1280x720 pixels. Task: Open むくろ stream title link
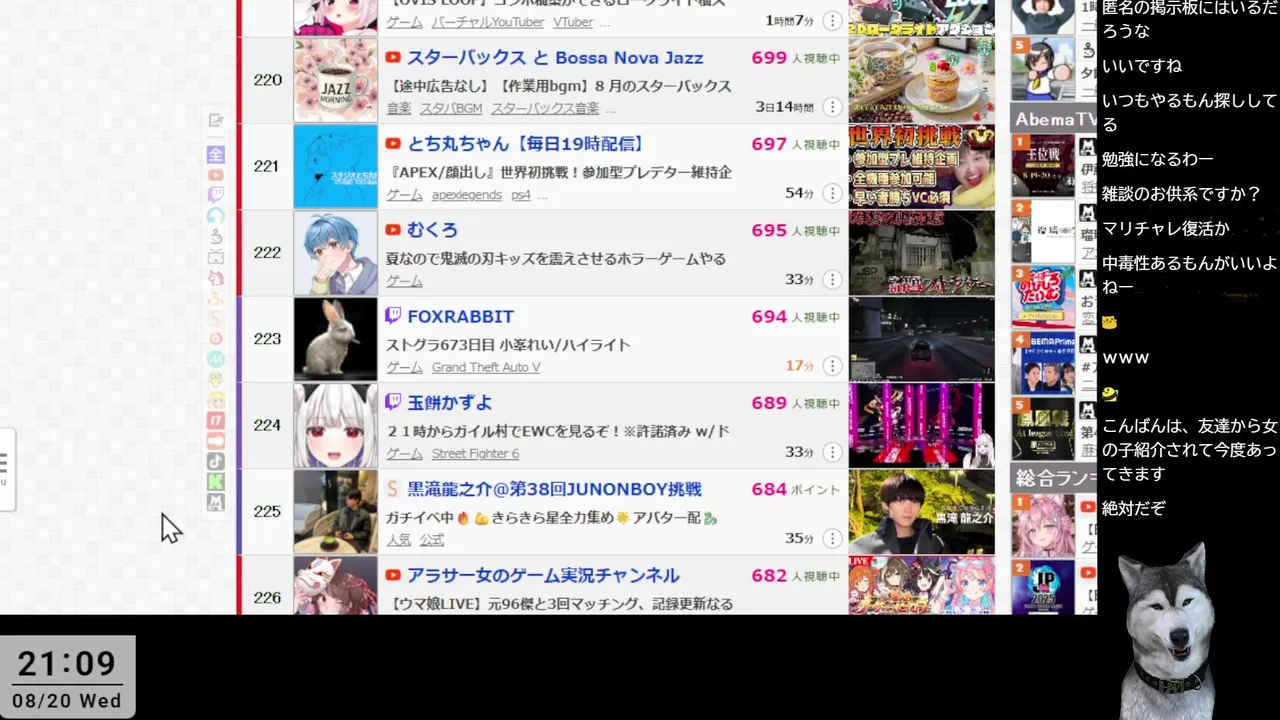(432, 230)
